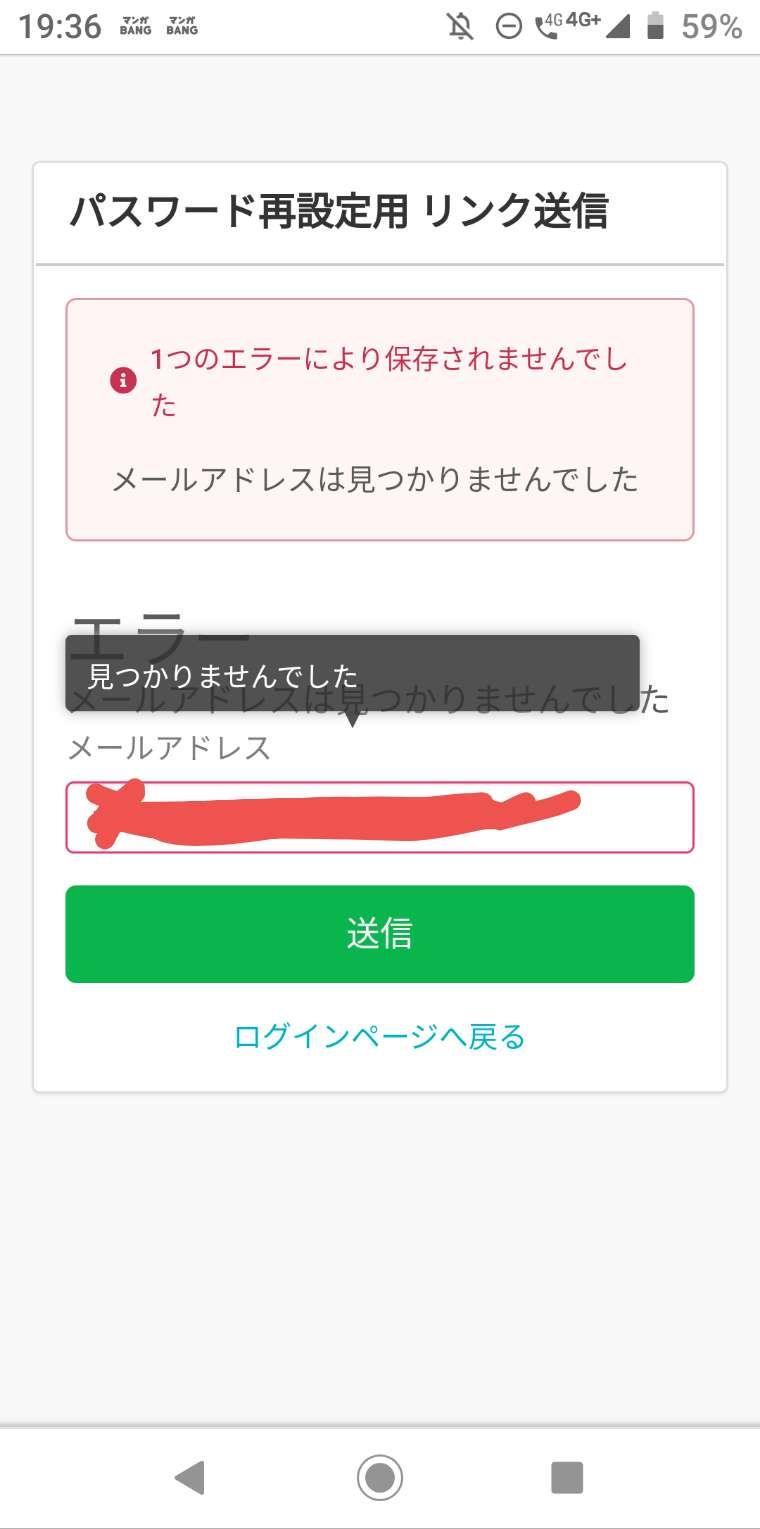Viewport: 760px width, 1529px height.
Task: Tap the error message メールアドレスは見つかりませんでした
Action: click(x=379, y=480)
